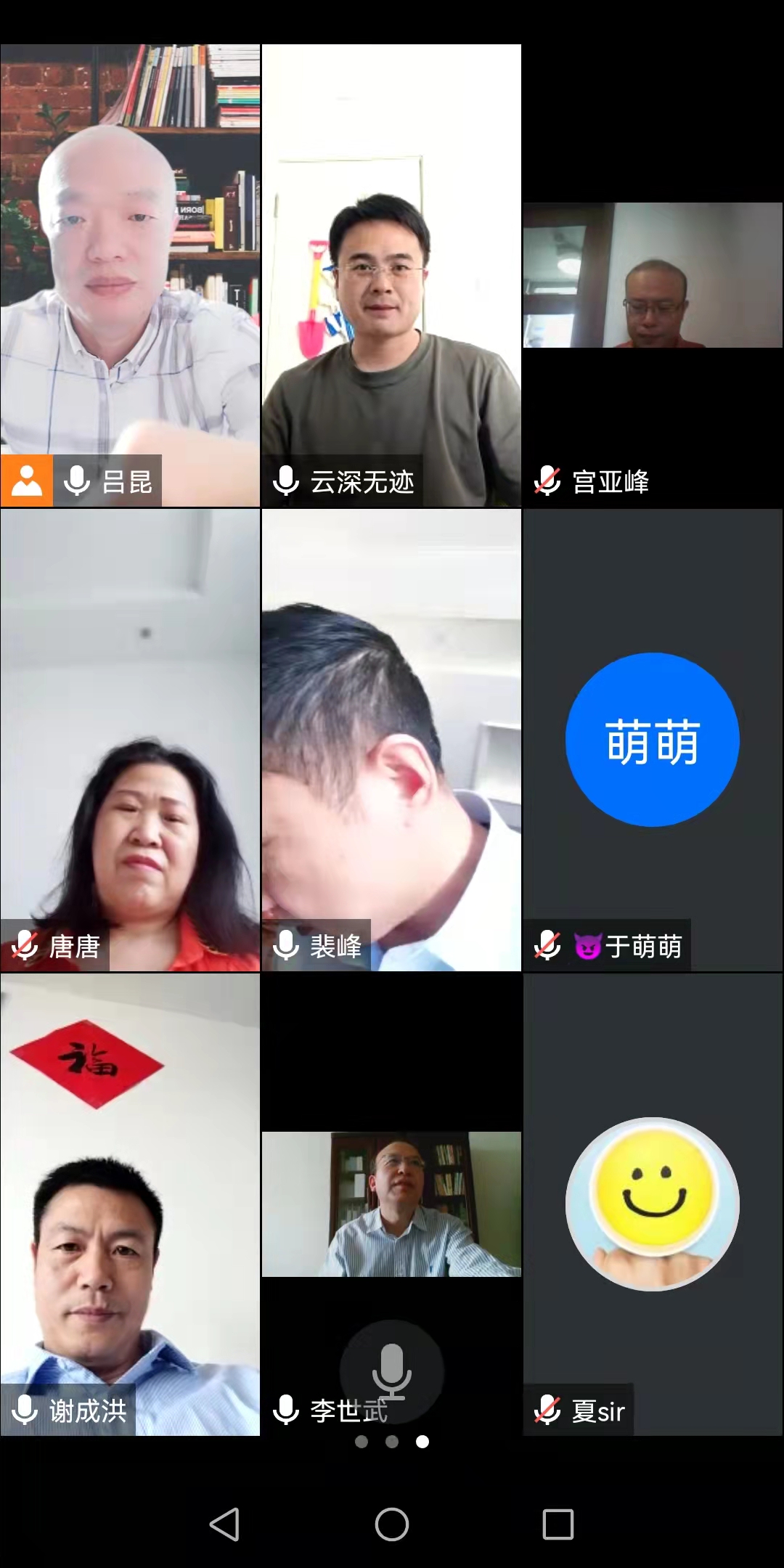Tap 宫亚峰's video tile
784x1568 pixels.
(653, 276)
